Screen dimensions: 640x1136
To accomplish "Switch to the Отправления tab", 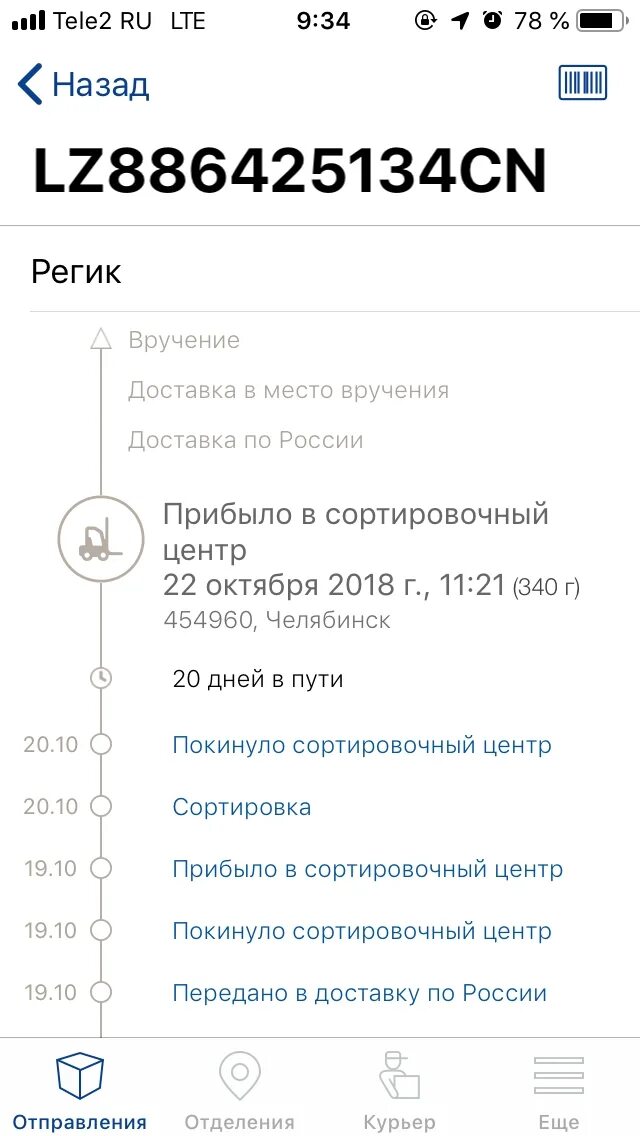I will point(80,1090).
